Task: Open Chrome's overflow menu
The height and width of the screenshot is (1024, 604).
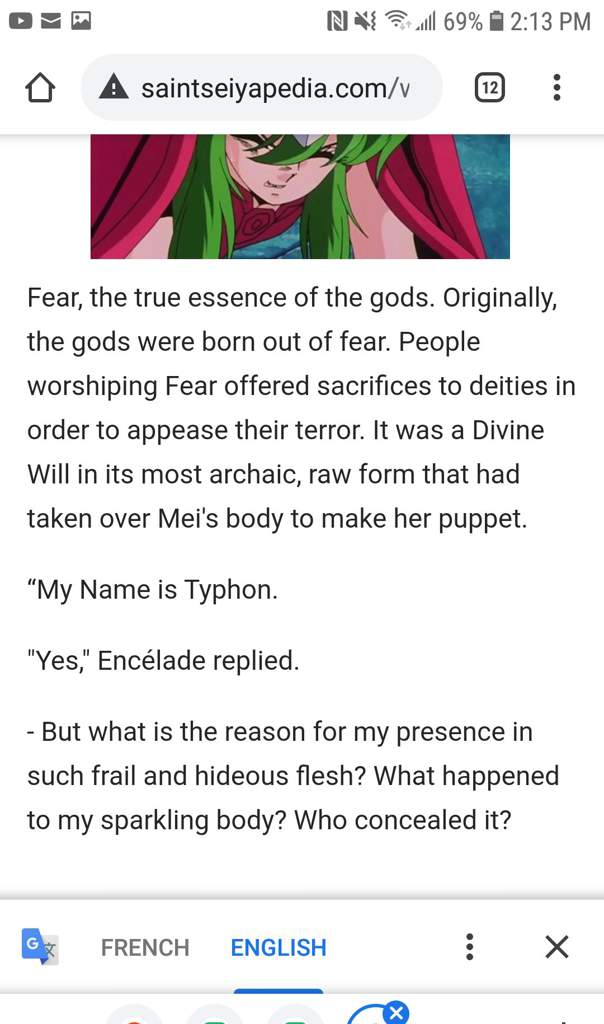Action: tap(557, 88)
